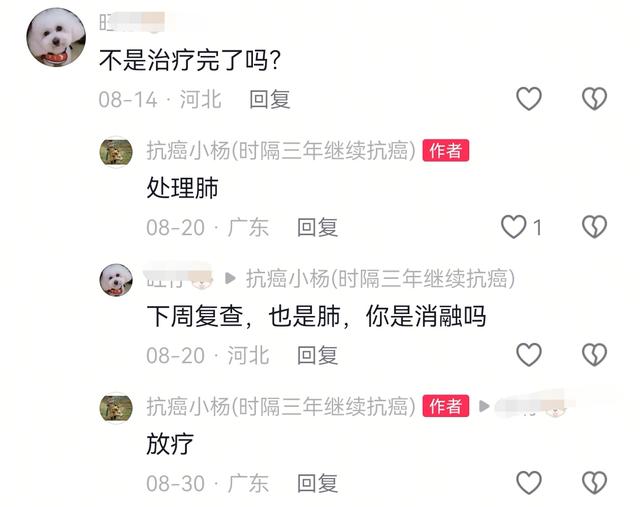Reply to the comment '不是治疗完了吗?'
This screenshot has width=640, height=507.
[269, 99]
